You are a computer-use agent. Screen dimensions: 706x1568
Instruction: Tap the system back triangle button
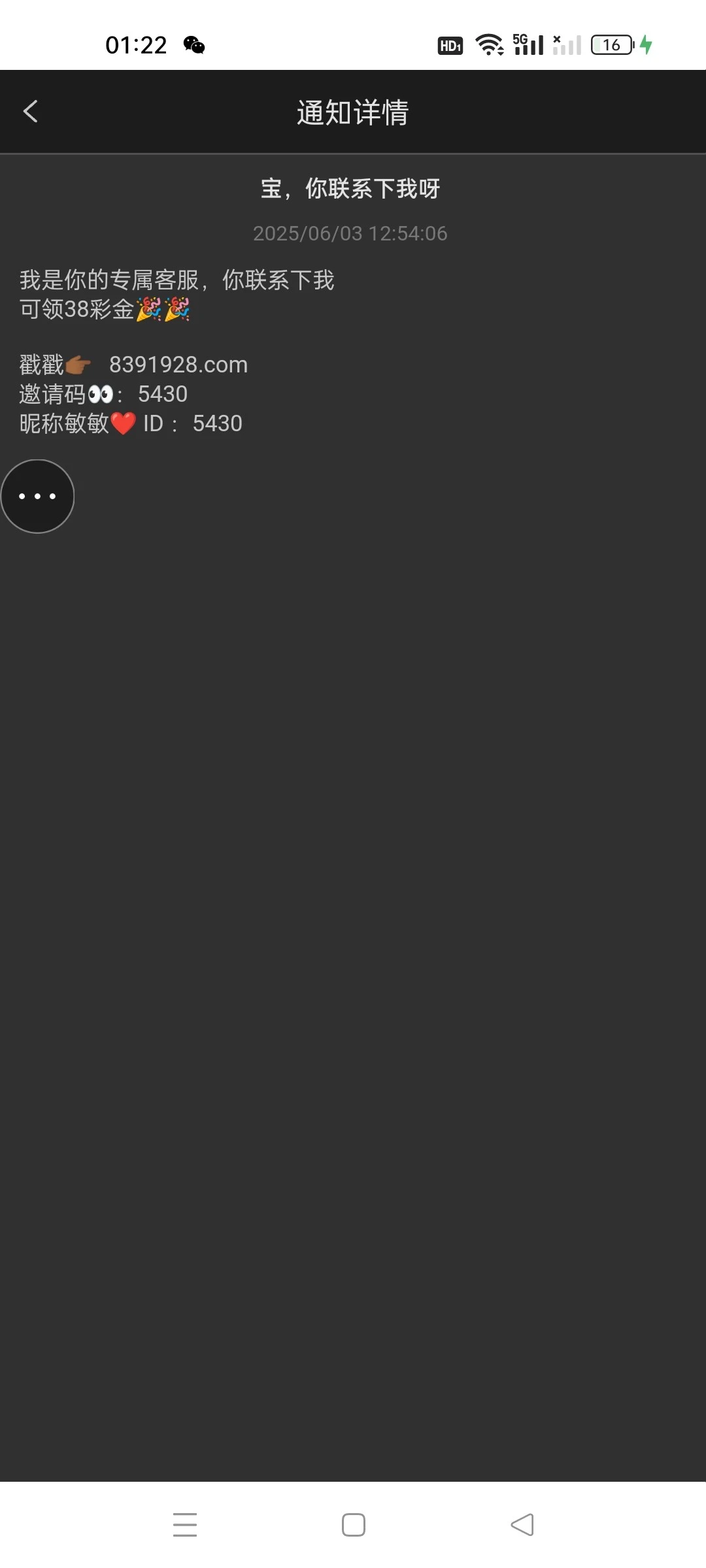pyautogui.click(x=522, y=1525)
